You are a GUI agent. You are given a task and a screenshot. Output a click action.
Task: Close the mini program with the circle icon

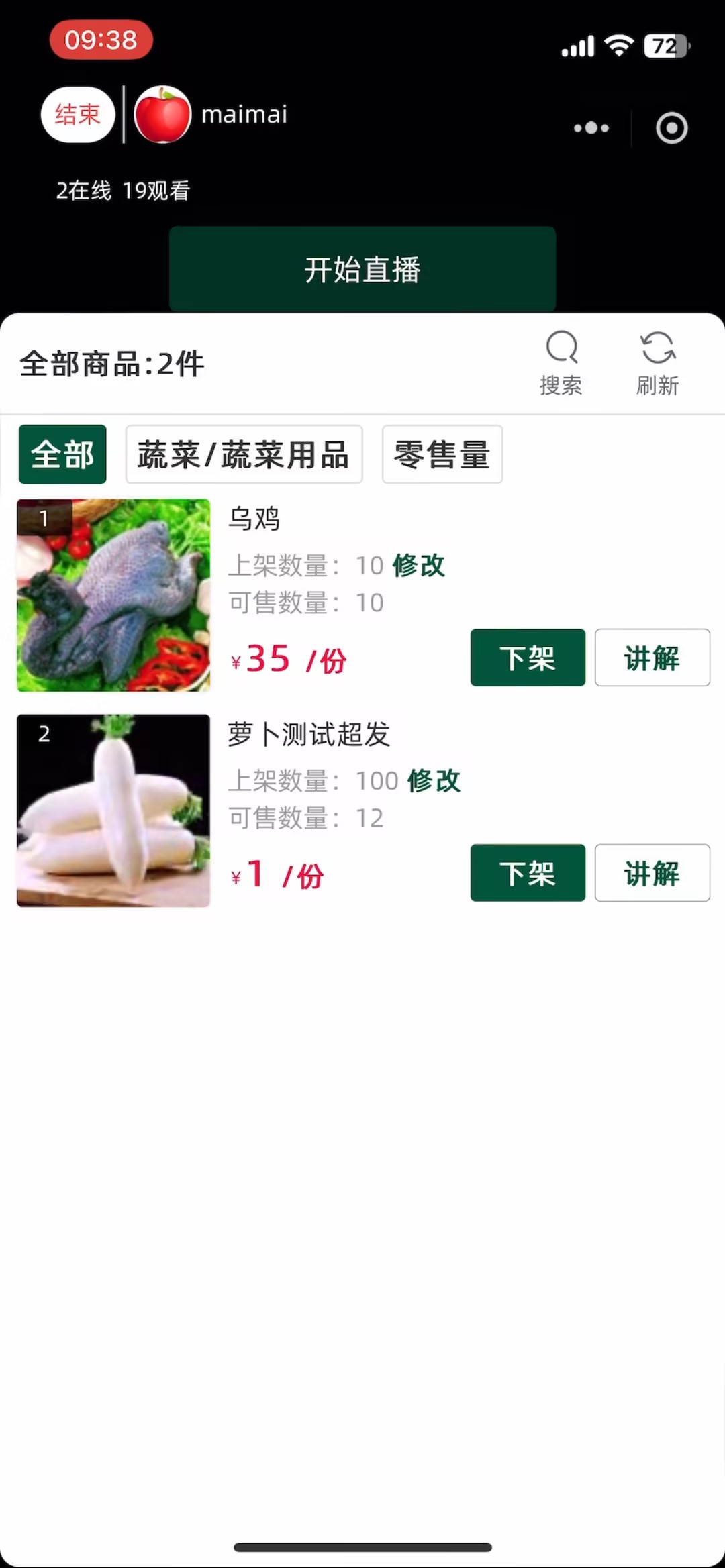pos(672,127)
